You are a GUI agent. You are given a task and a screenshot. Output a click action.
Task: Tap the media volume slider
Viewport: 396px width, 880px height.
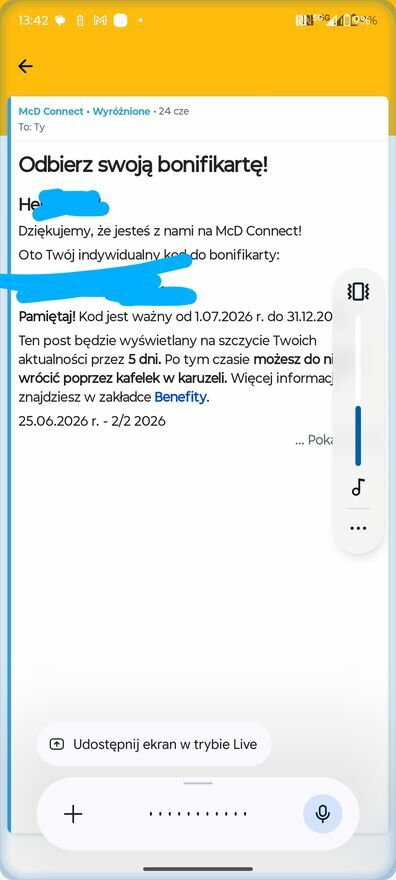(358, 390)
